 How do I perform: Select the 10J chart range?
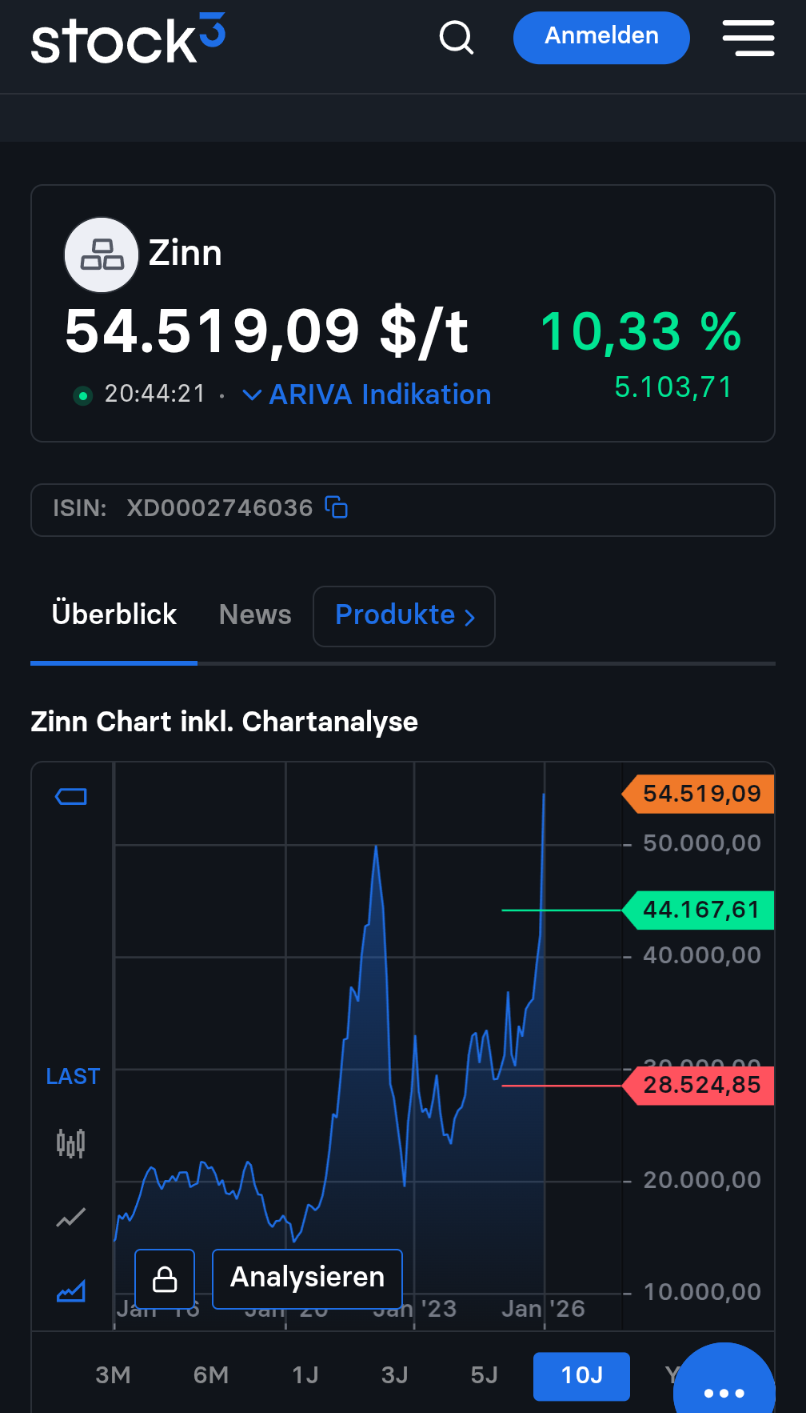(581, 1375)
